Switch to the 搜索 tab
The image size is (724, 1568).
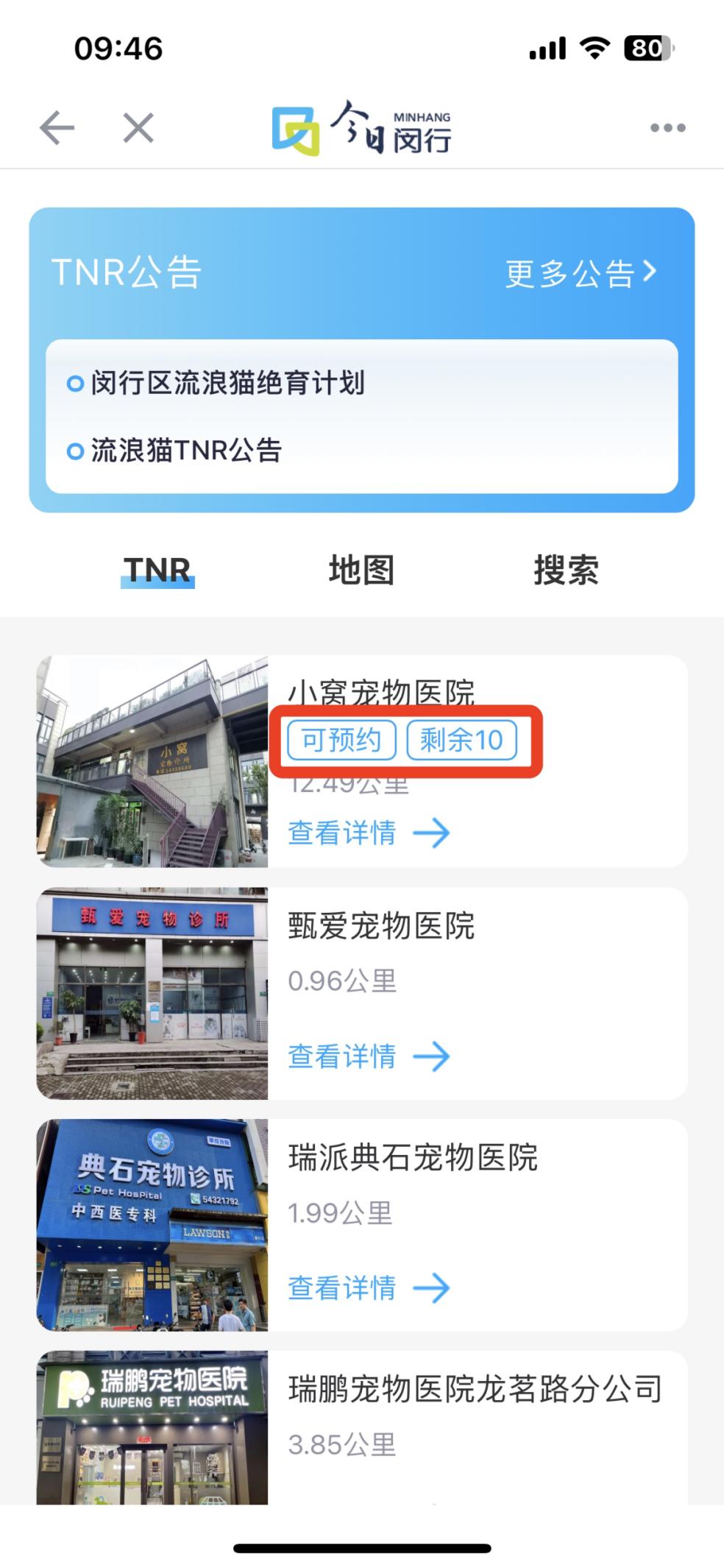566,571
